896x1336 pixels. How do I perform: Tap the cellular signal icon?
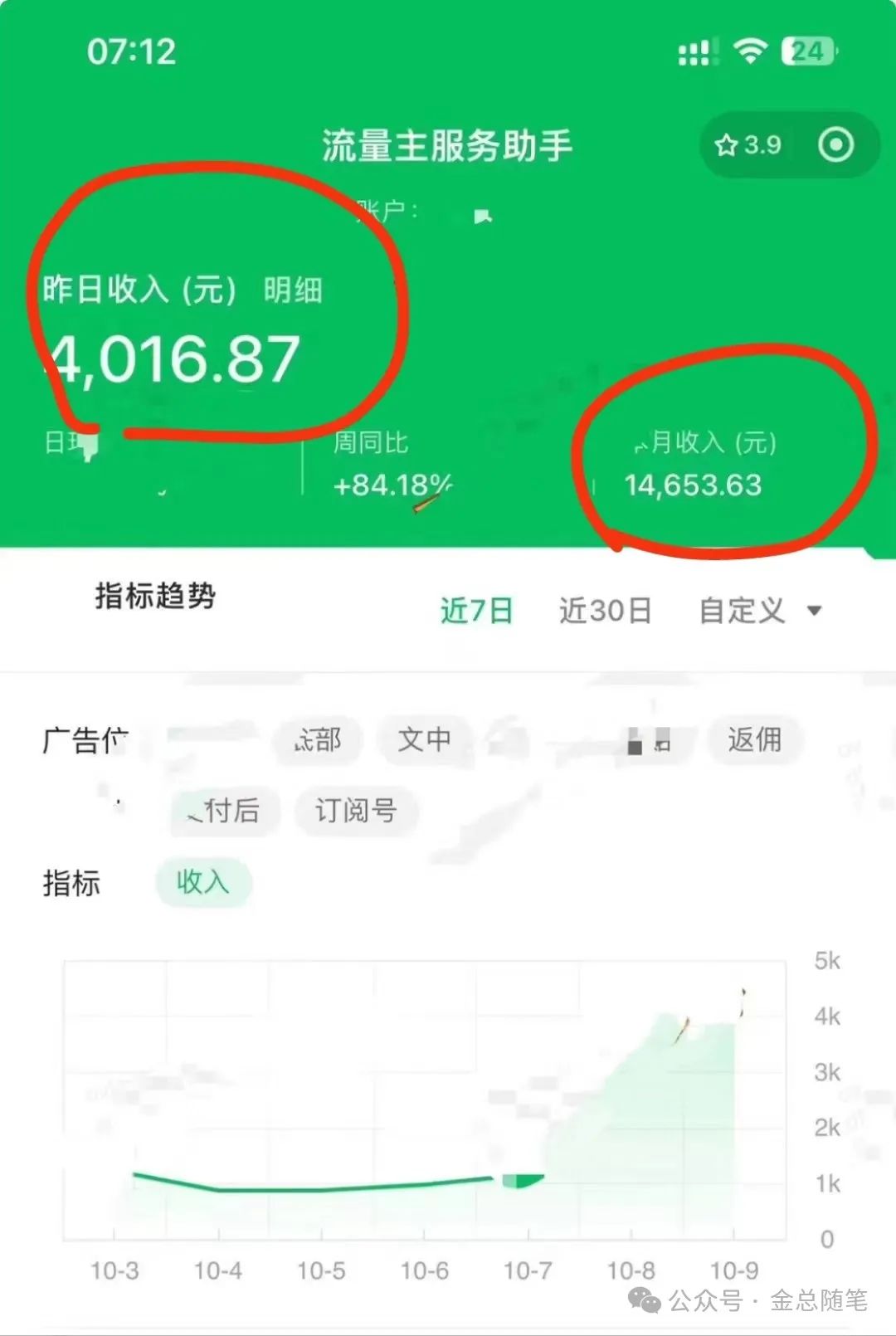click(x=695, y=51)
